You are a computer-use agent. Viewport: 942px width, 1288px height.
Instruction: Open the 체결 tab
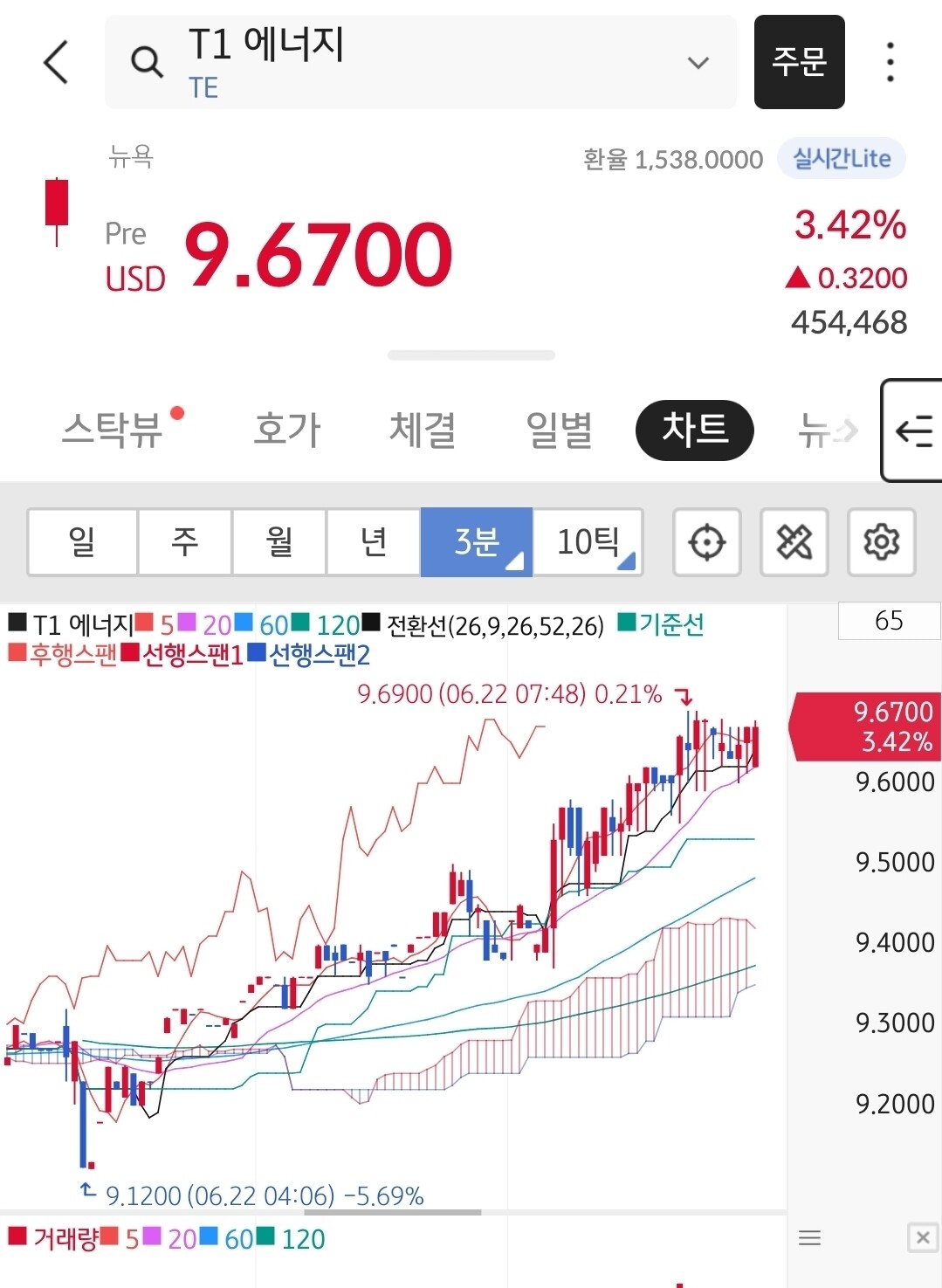click(x=423, y=430)
